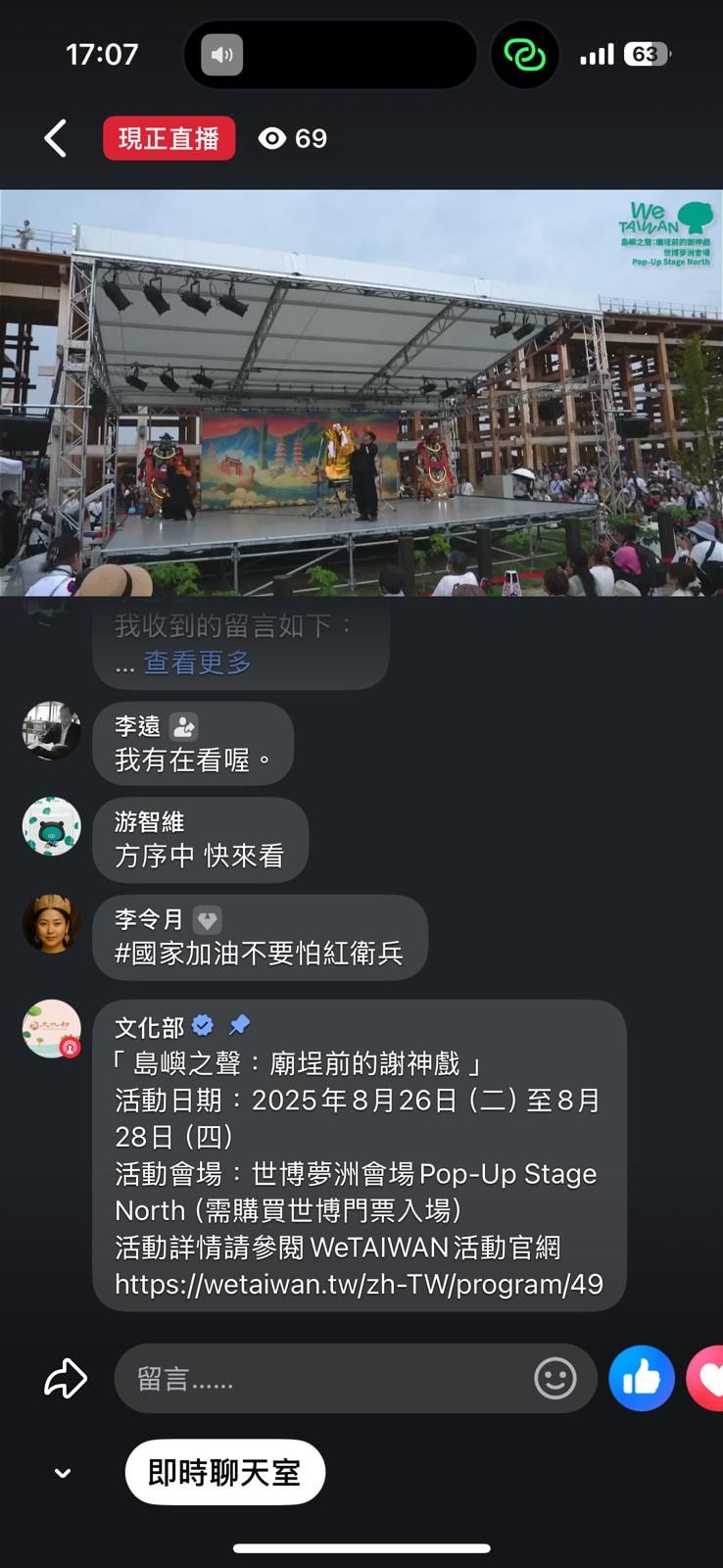Tap the friend badge beside 李遠
The height and width of the screenshot is (1568, 723).
click(x=184, y=726)
